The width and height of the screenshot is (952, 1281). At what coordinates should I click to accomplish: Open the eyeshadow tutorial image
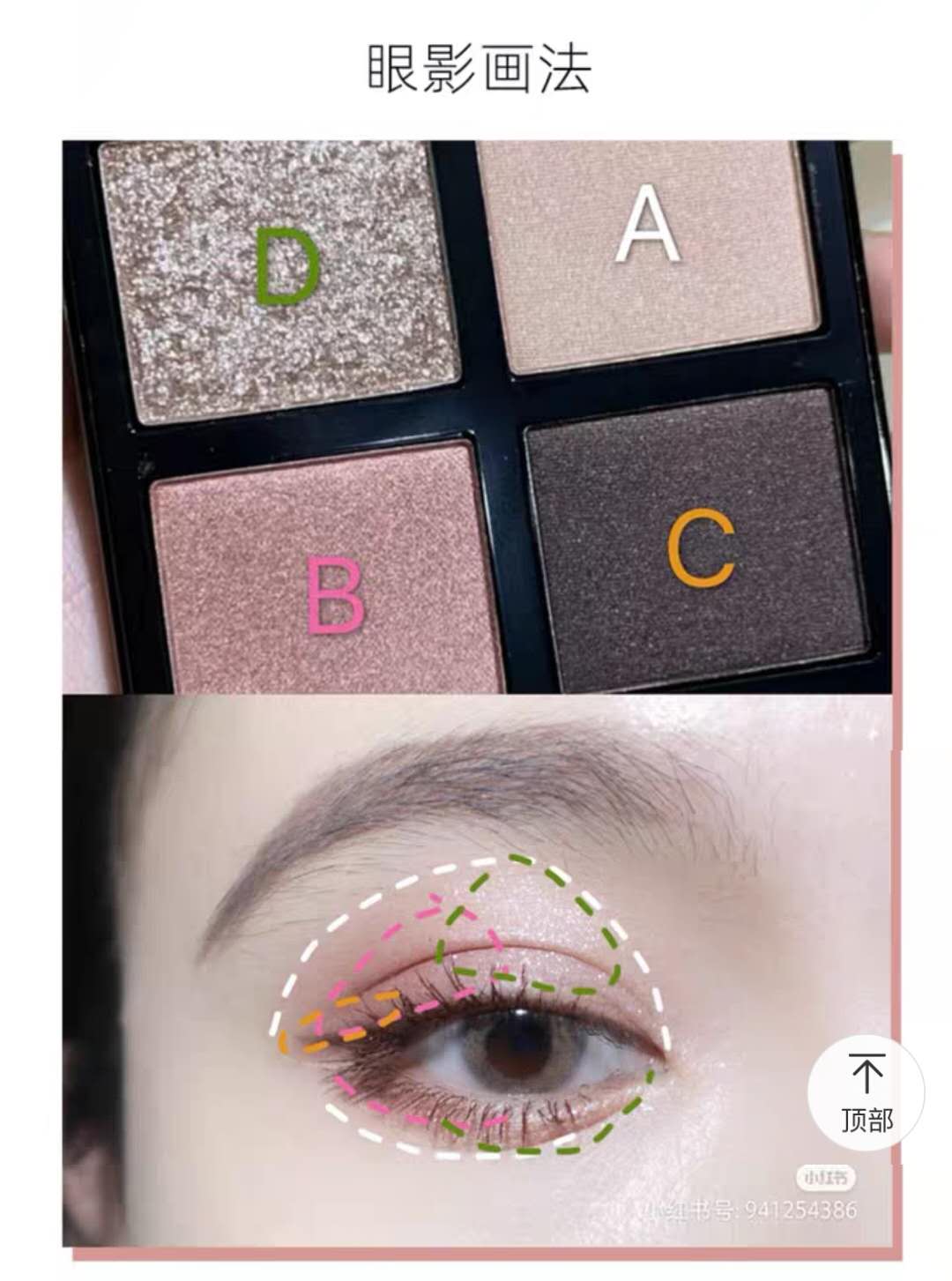476,692
